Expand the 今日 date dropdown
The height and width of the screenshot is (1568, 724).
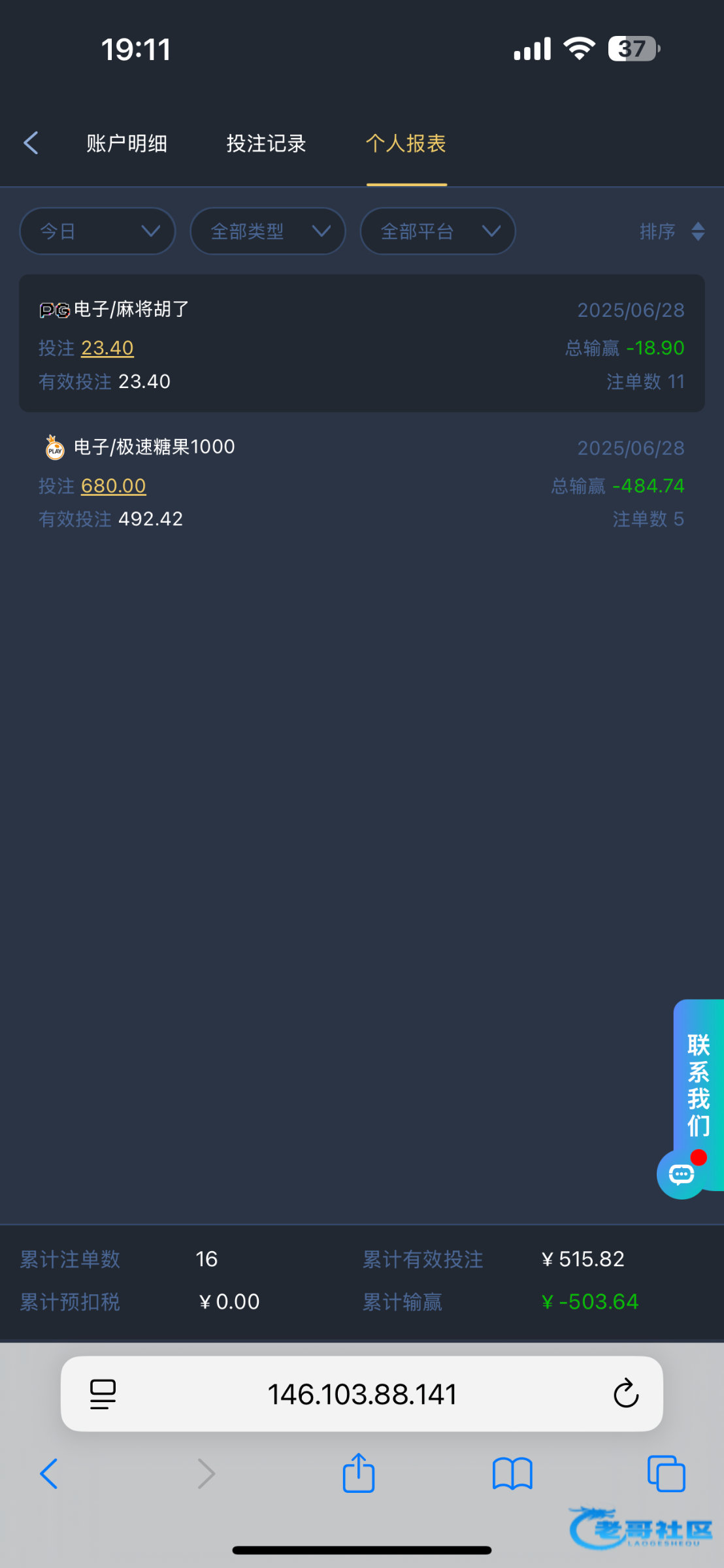97,231
